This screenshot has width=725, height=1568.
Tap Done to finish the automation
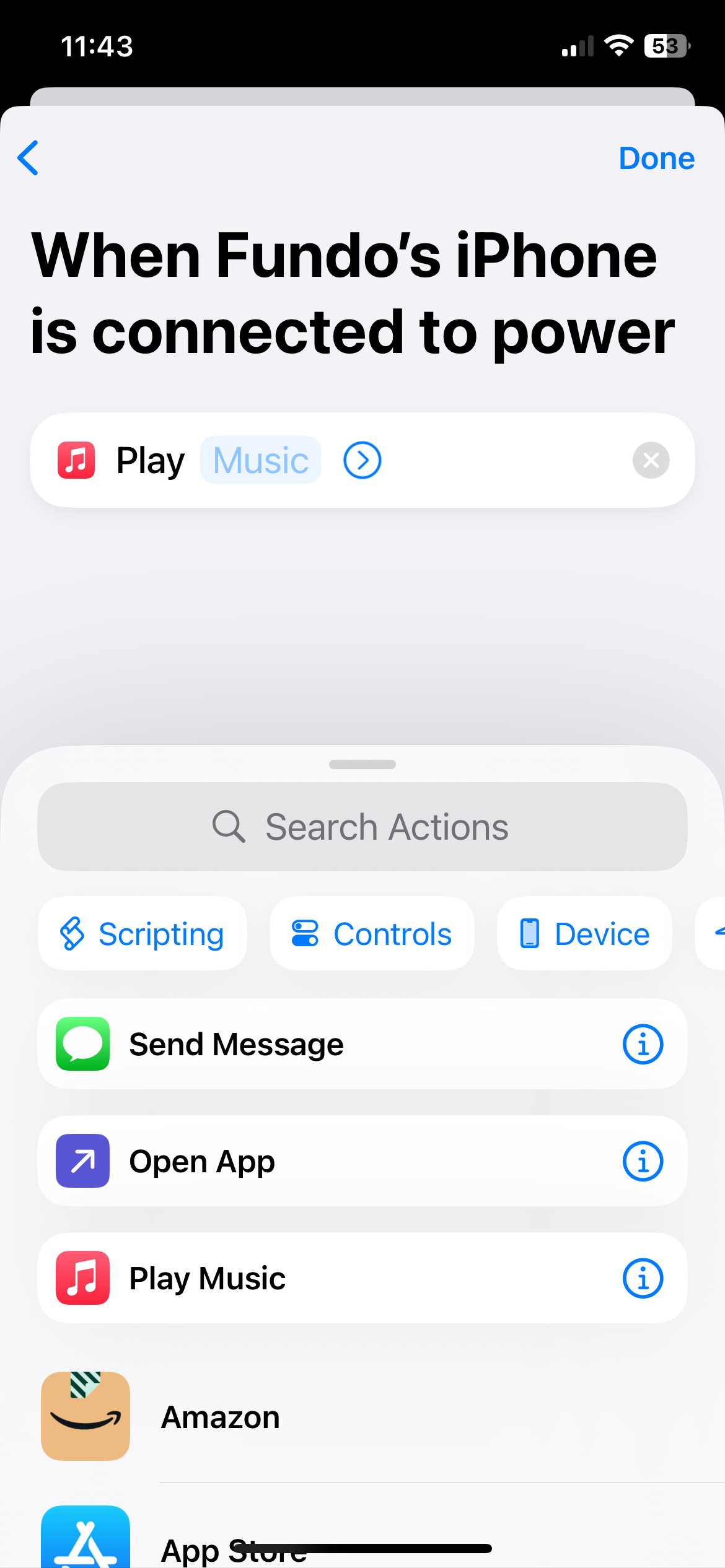[656, 159]
